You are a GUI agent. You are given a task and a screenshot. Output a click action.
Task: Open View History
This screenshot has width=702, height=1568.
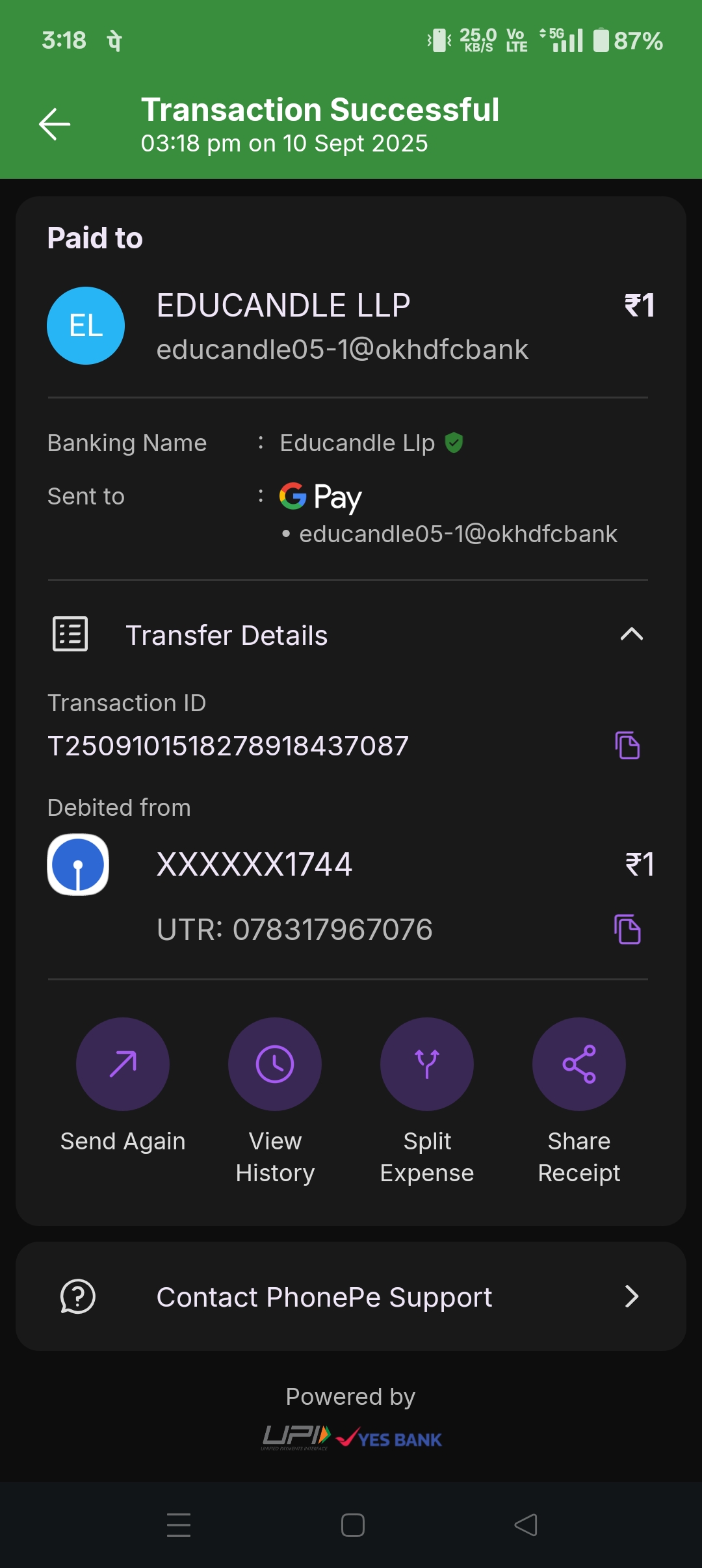[x=275, y=1064]
